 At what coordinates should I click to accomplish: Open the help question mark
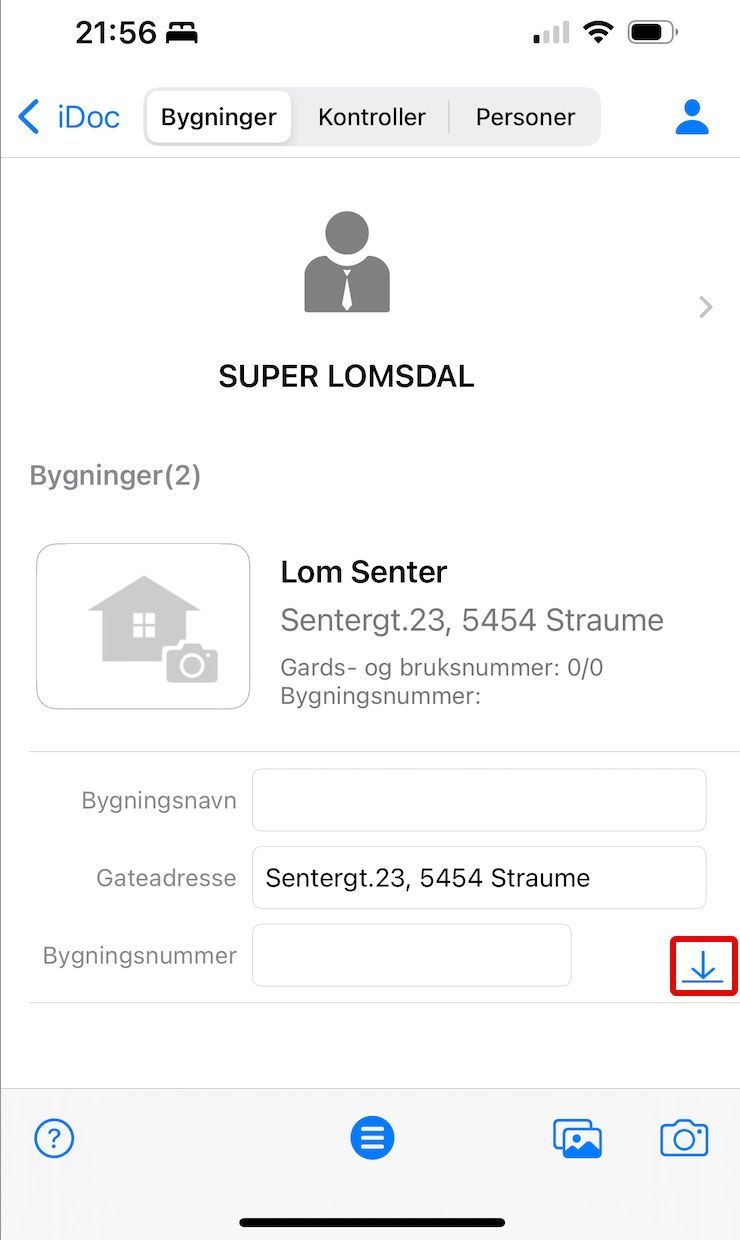click(x=54, y=1138)
